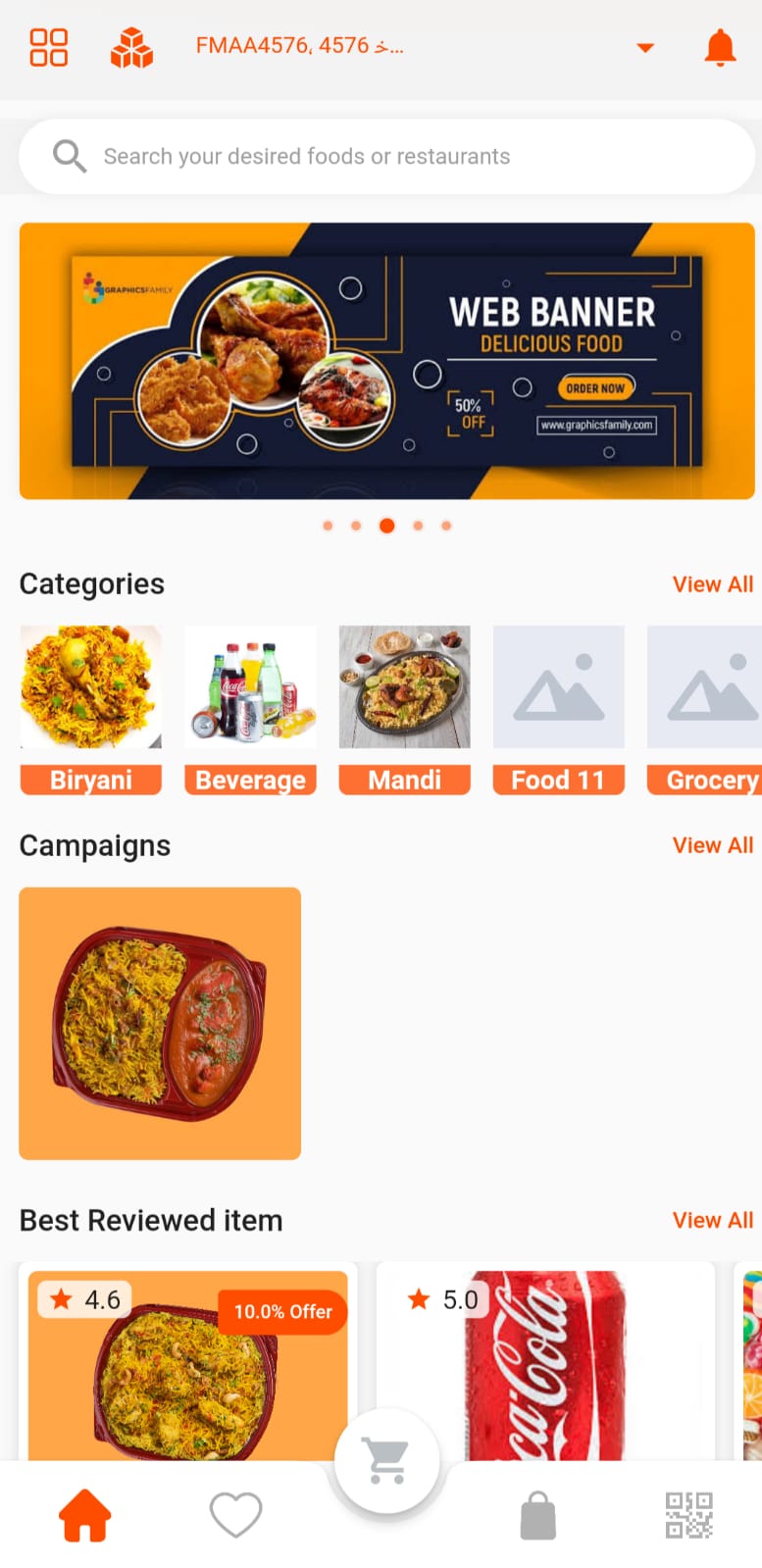This screenshot has height=1568, width=762.
Task: Open the Food 11 category
Action: (x=558, y=708)
